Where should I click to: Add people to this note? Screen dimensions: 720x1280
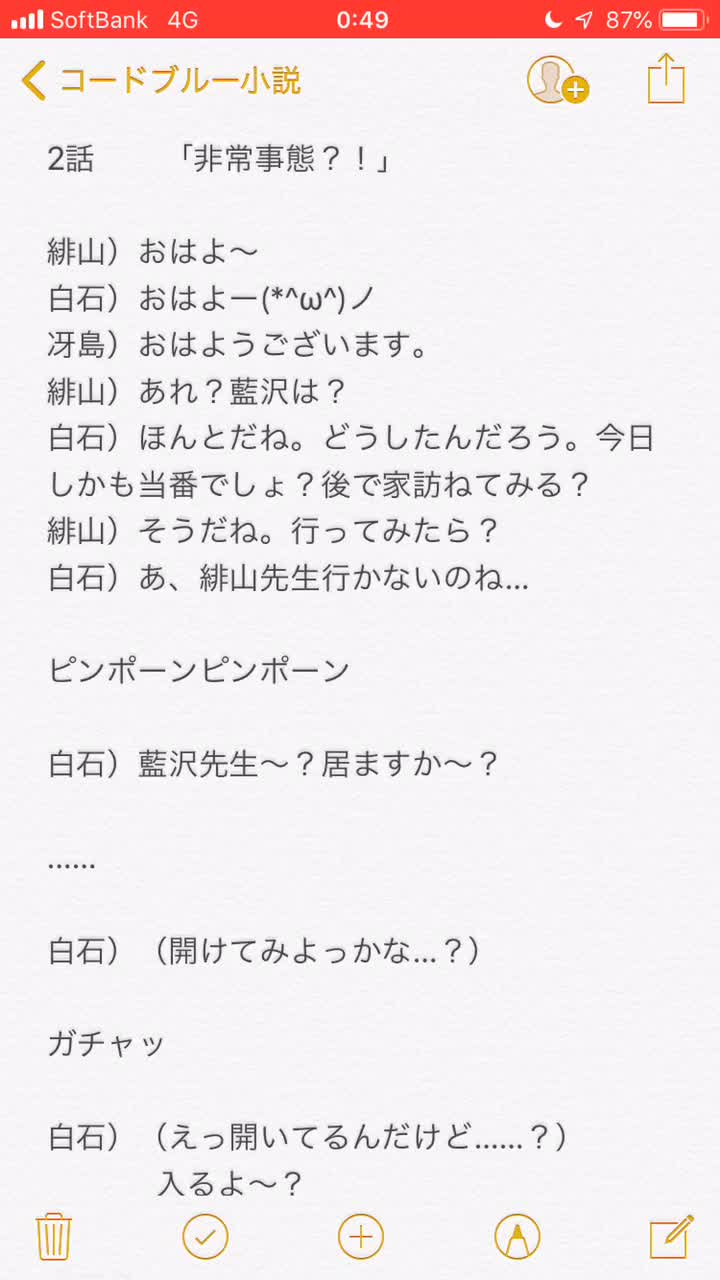(x=557, y=80)
